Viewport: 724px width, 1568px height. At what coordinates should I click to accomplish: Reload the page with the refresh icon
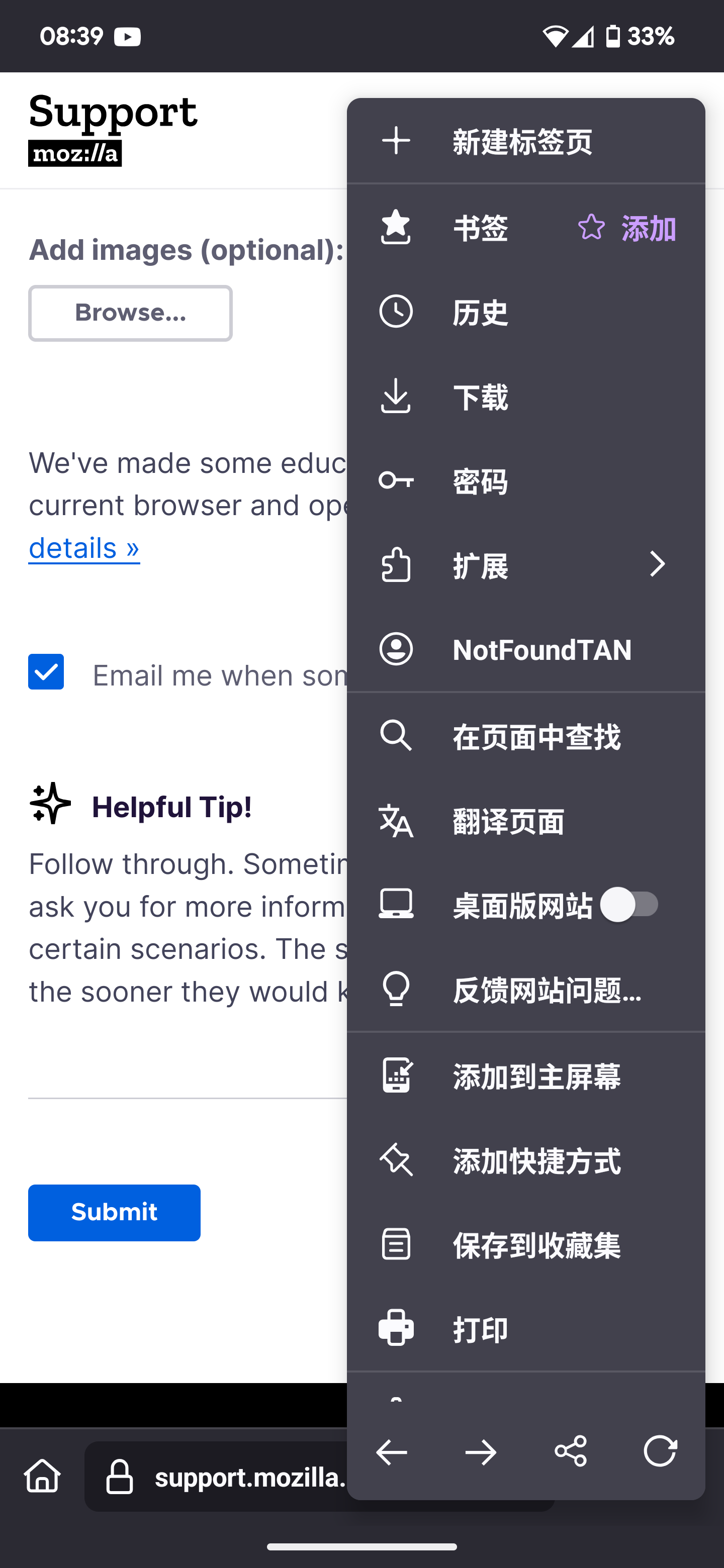[660, 1451]
